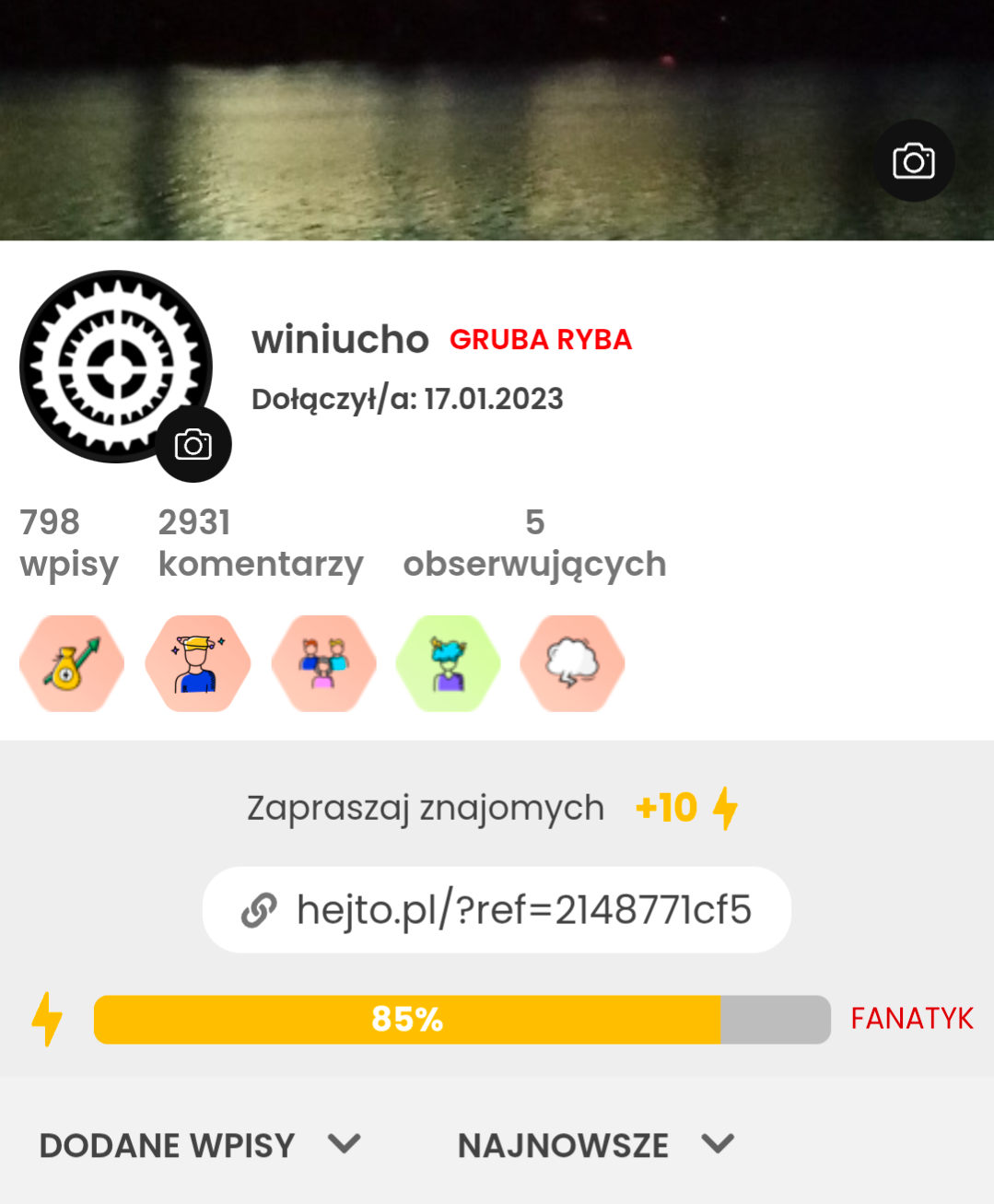Open the money bag growth badge
994x1204 pixels.
pos(72,663)
